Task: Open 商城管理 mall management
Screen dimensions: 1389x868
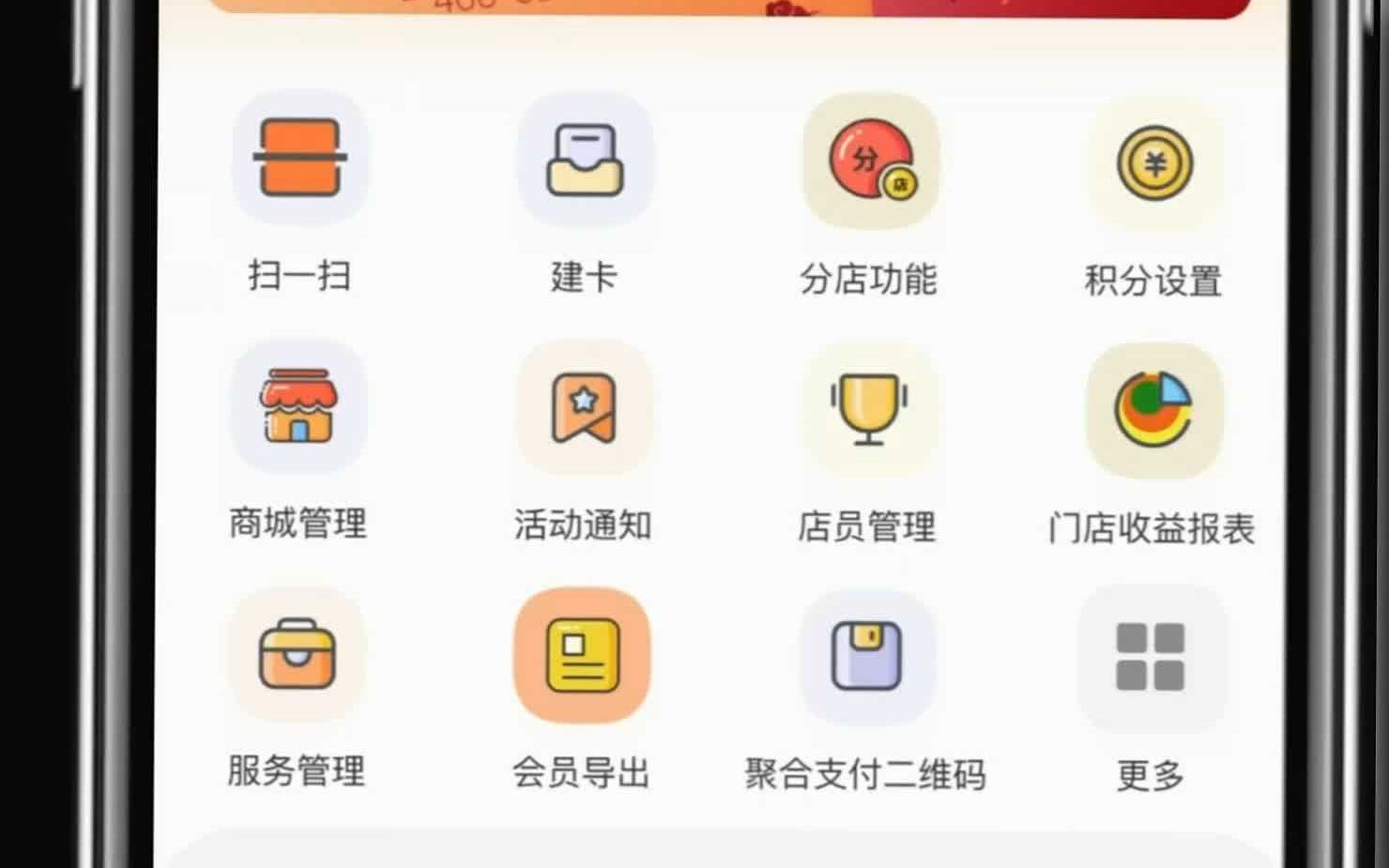Action: click(298, 405)
